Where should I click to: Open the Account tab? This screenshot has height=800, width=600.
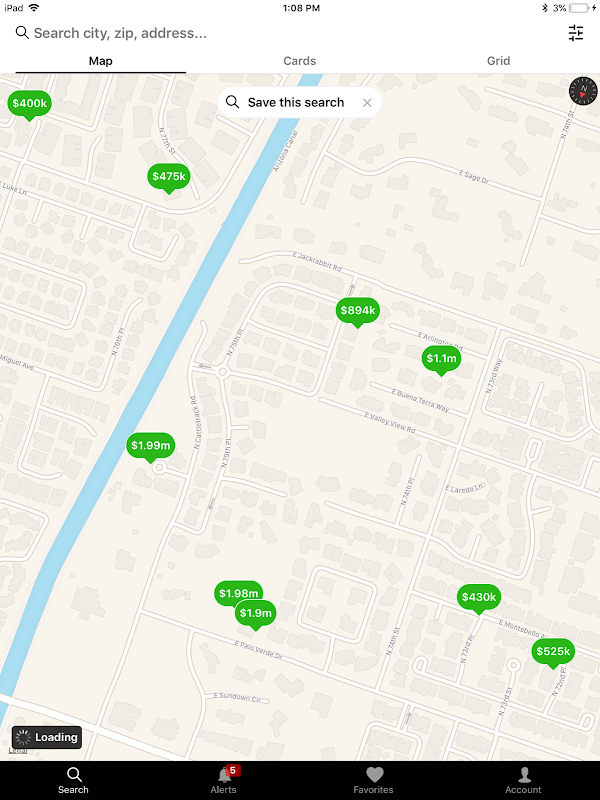(x=523, y=780)
